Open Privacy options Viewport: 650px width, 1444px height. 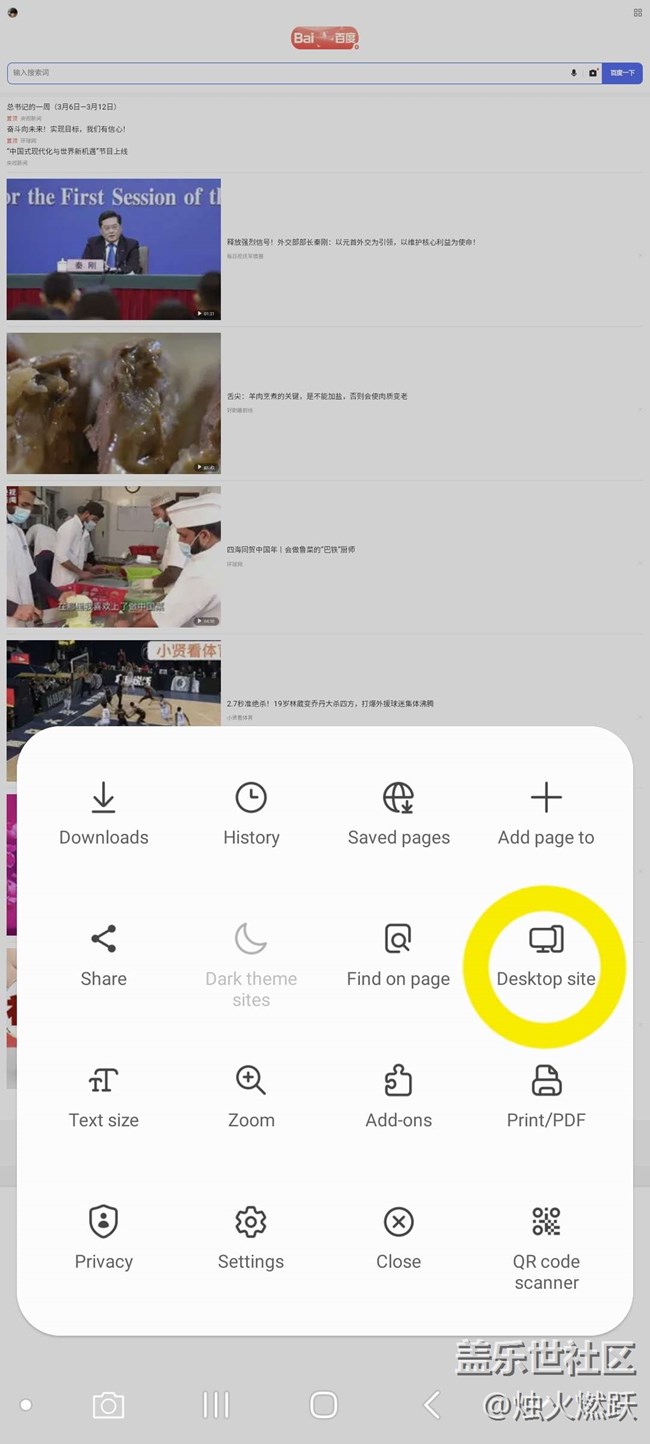pos(104,1237)
